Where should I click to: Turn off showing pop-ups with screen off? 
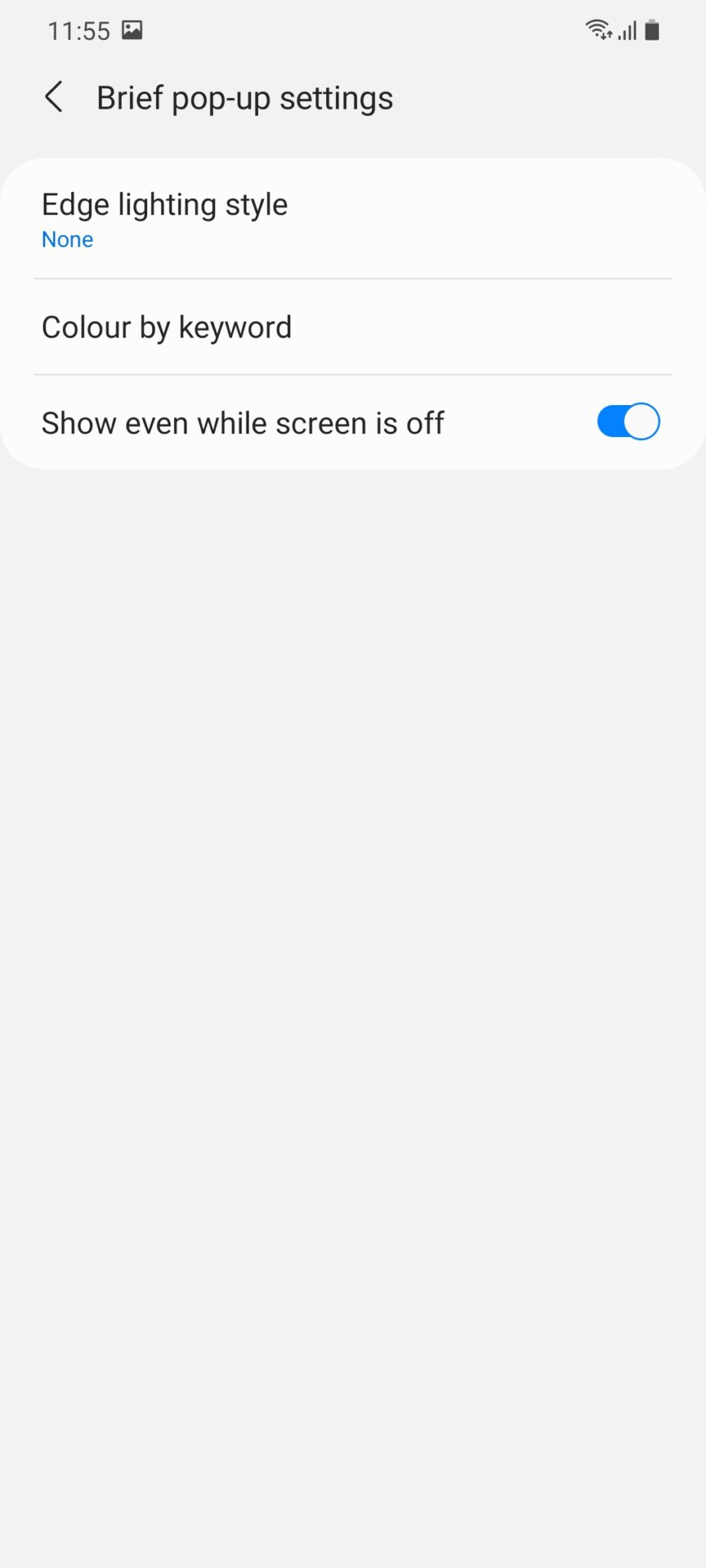(626, 422)
